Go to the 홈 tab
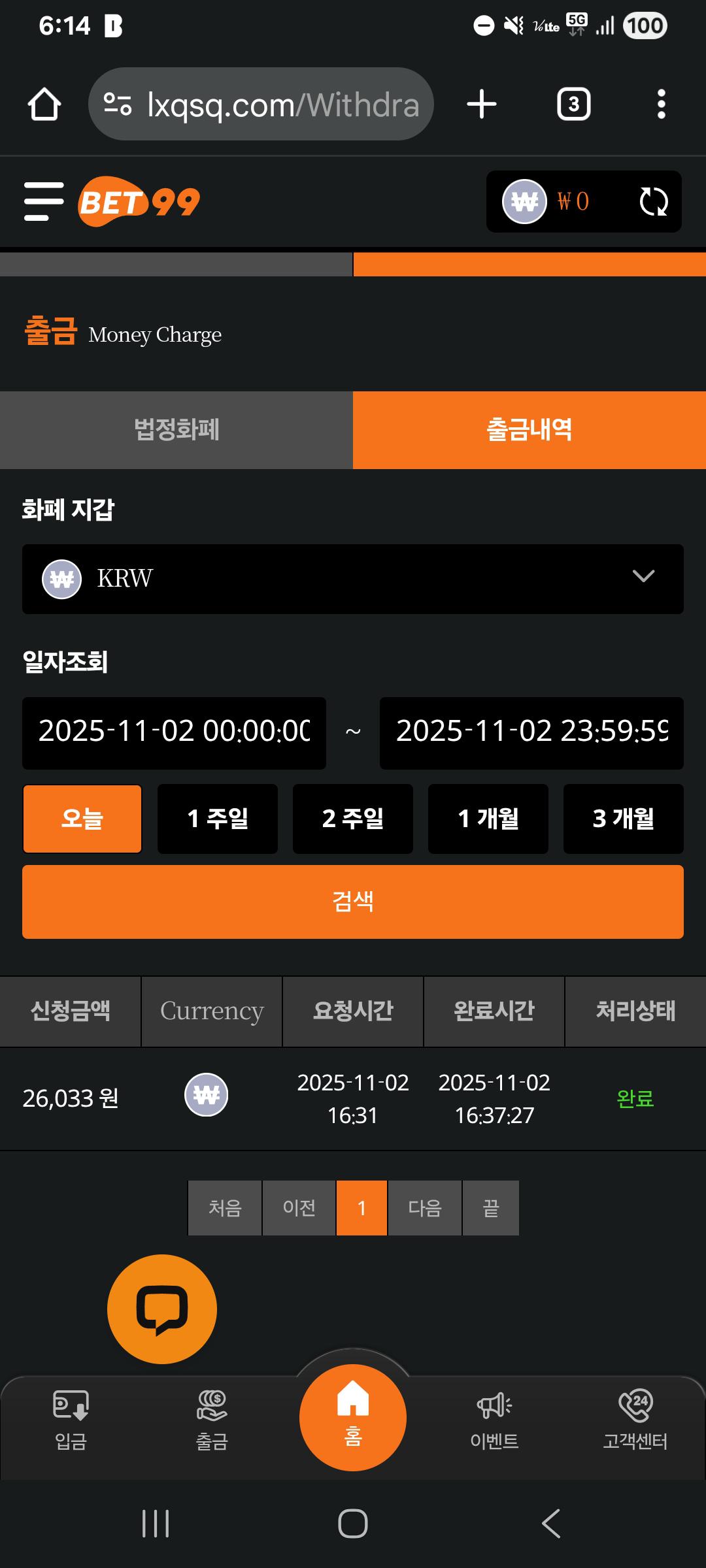 [353, 1418]
